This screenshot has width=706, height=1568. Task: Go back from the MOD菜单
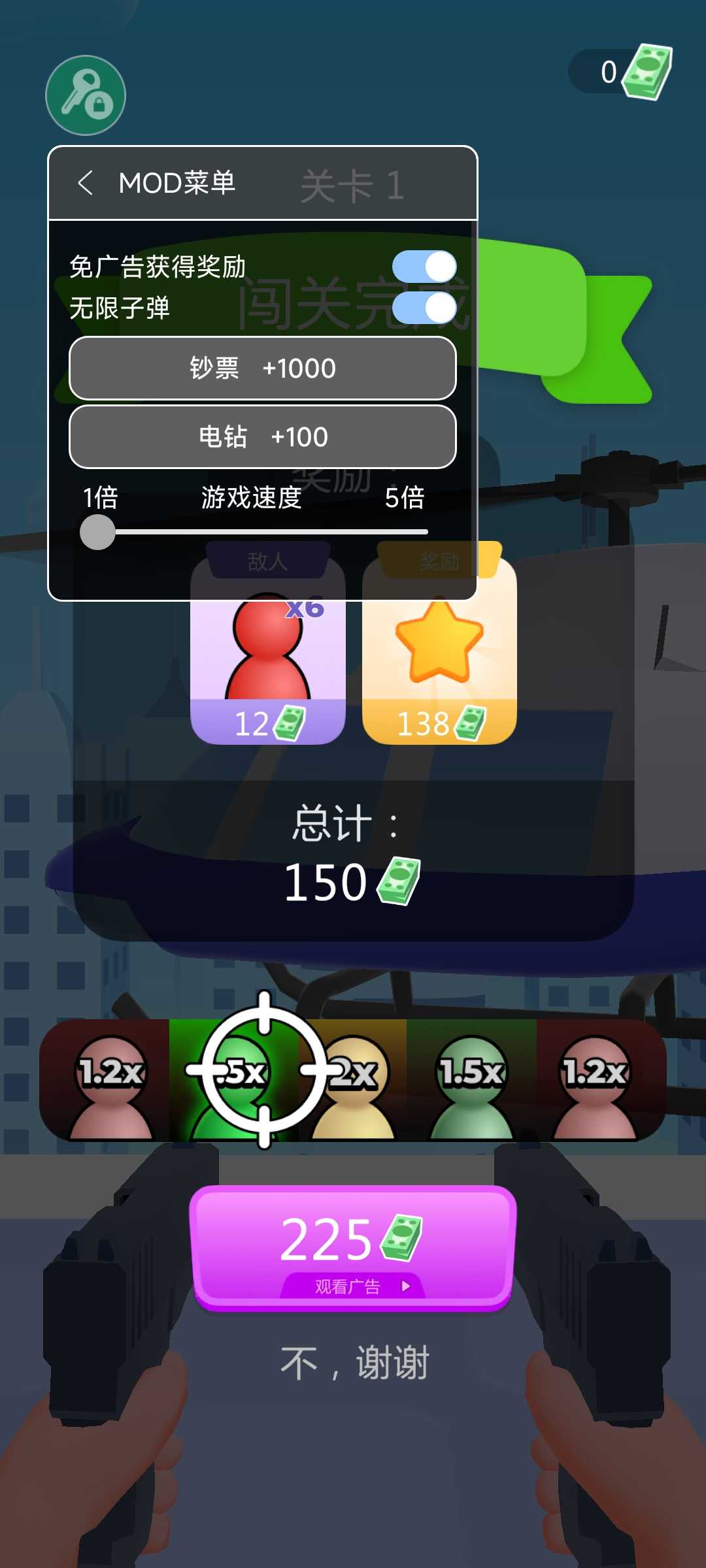click(x=86, y=183)
